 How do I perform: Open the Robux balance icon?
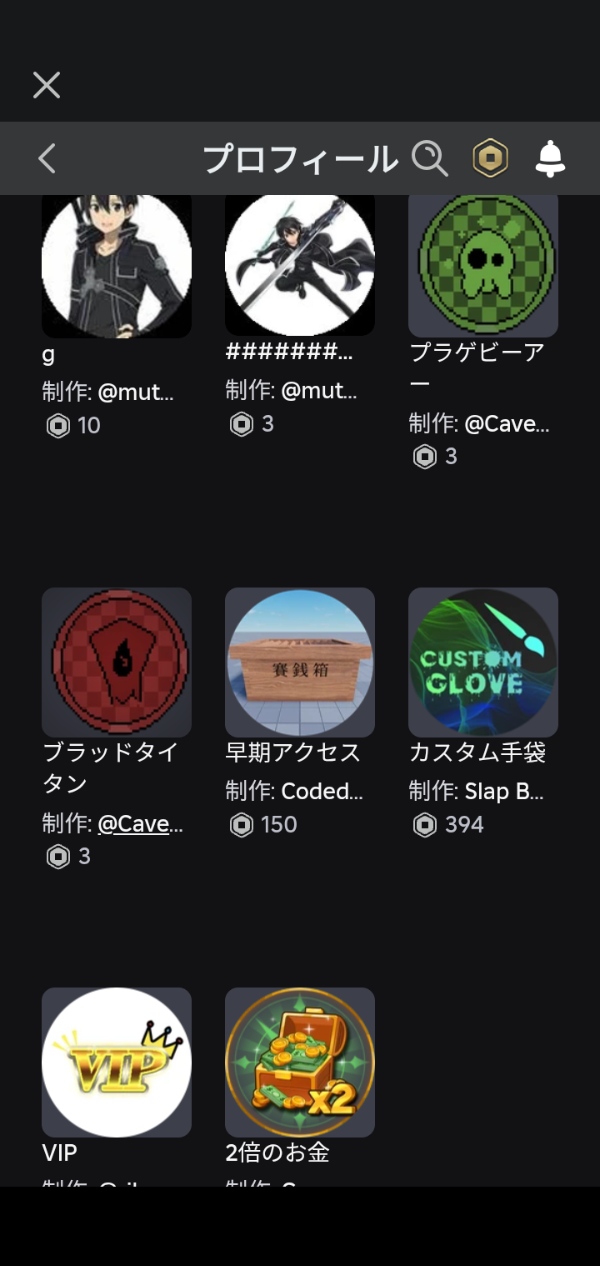pyautogui.click(x=490, y=158)
